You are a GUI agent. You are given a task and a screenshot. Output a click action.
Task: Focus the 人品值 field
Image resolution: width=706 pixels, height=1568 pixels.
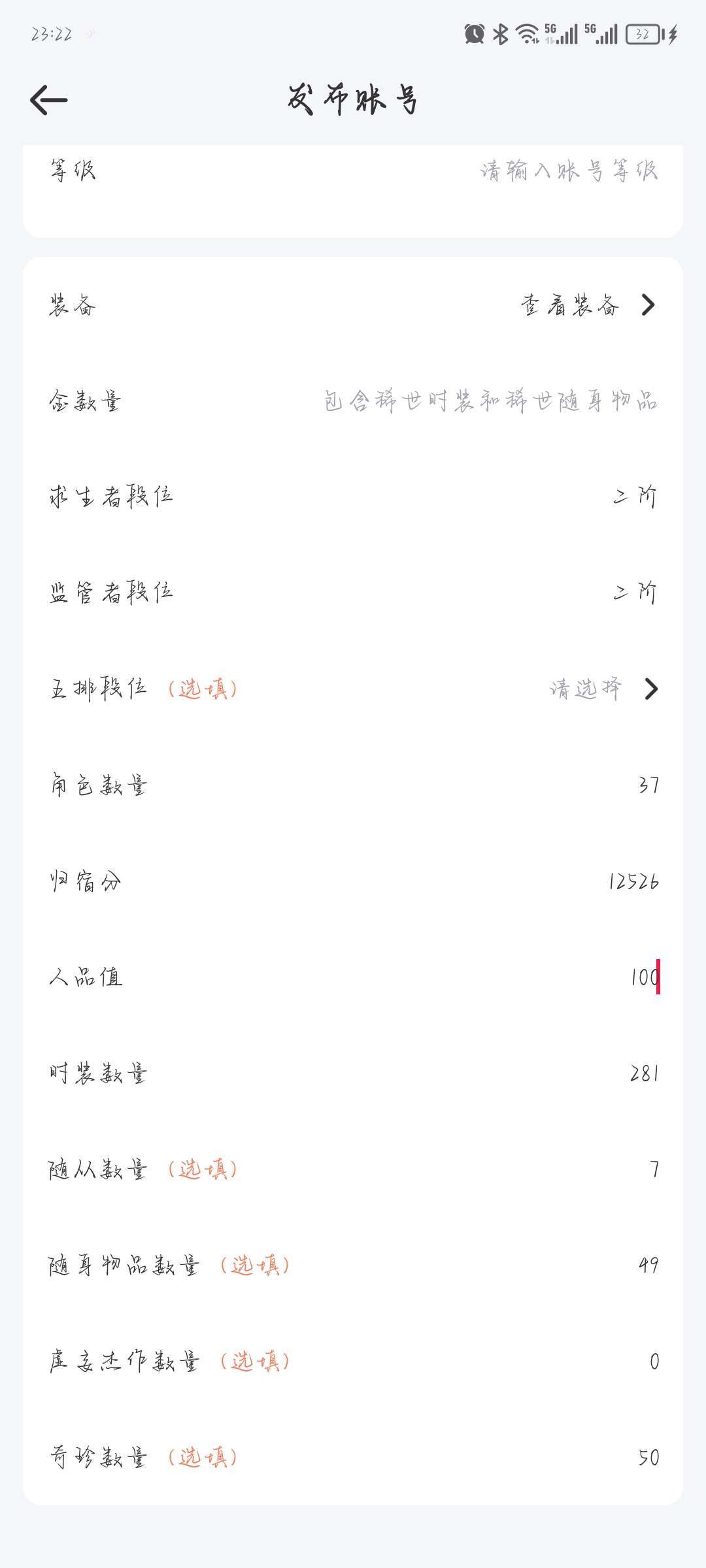point(353,977)
